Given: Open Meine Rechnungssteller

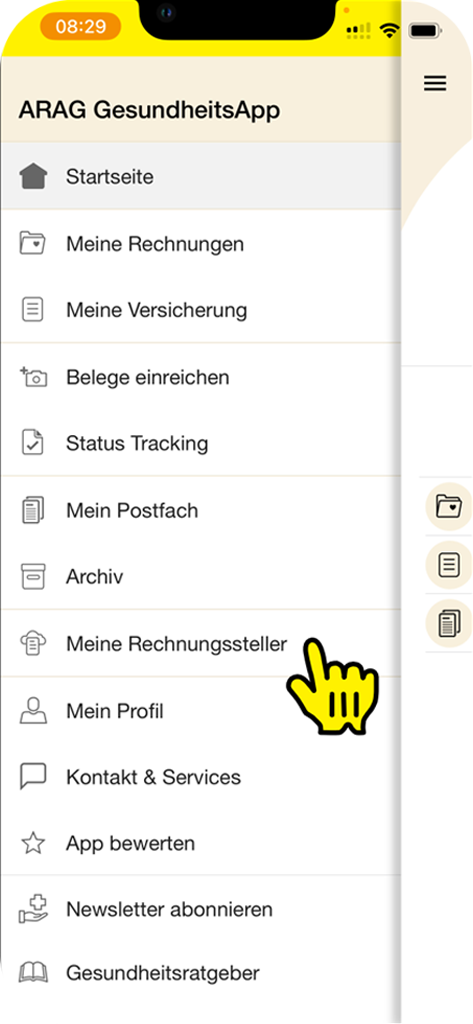Looking at the screenshot, I should 201,644.
